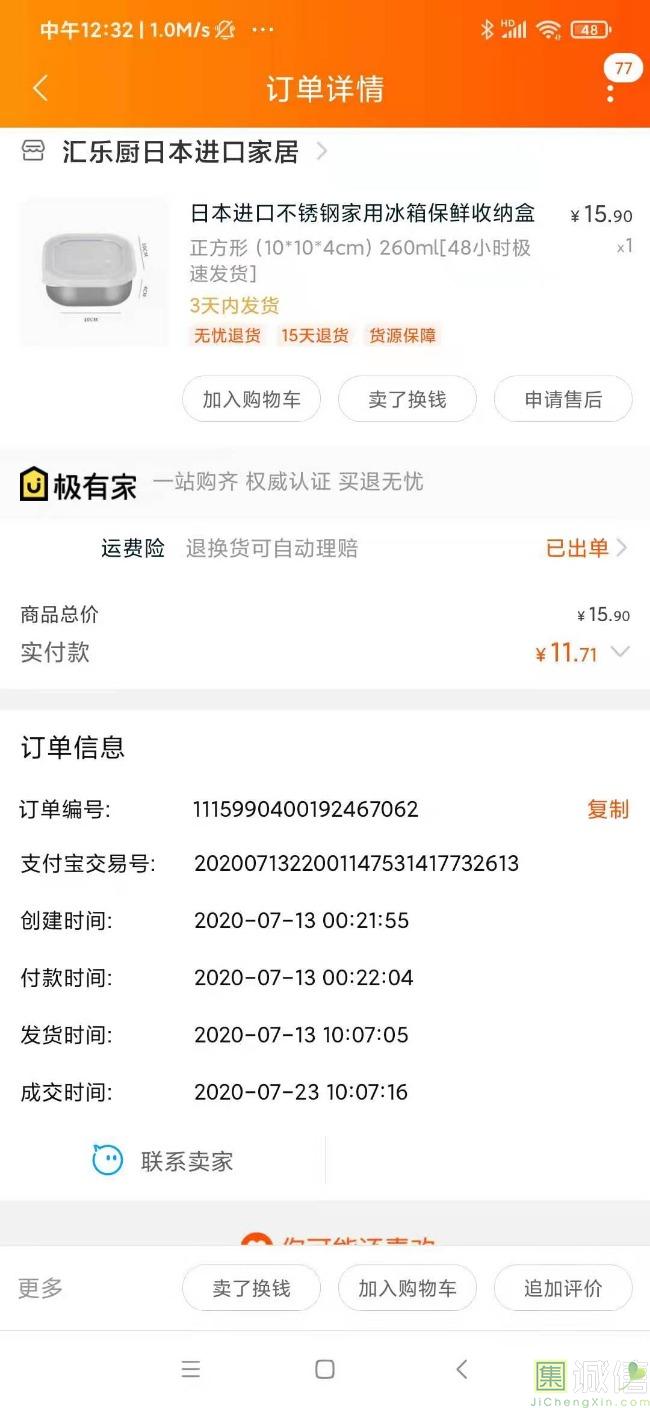The image size is (650, 1408).
Task: Tap 卖了换钱 in the bottom bar
Action: 251,1288
